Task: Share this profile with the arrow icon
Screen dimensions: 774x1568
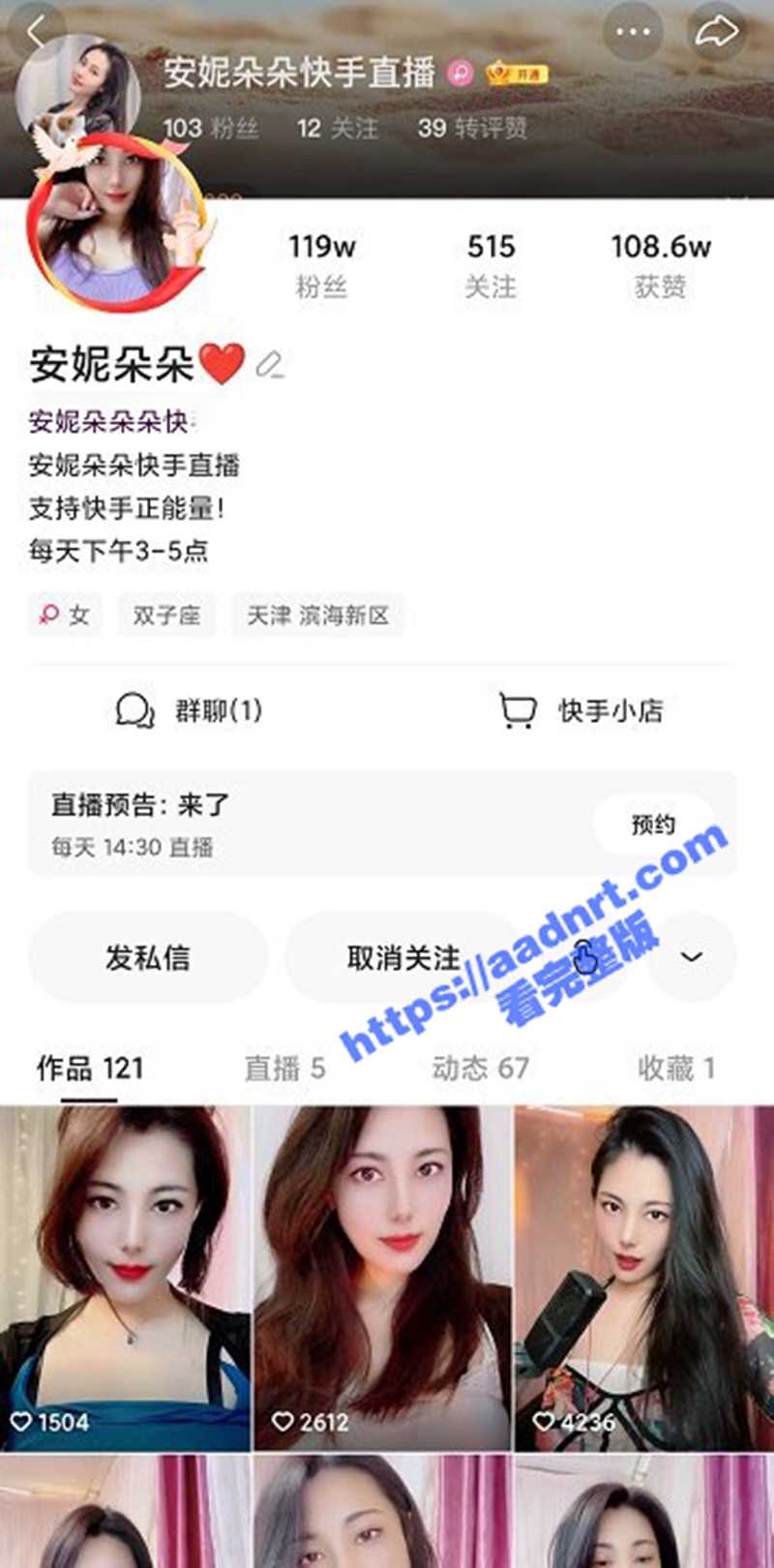Action: tap(717, 31)
